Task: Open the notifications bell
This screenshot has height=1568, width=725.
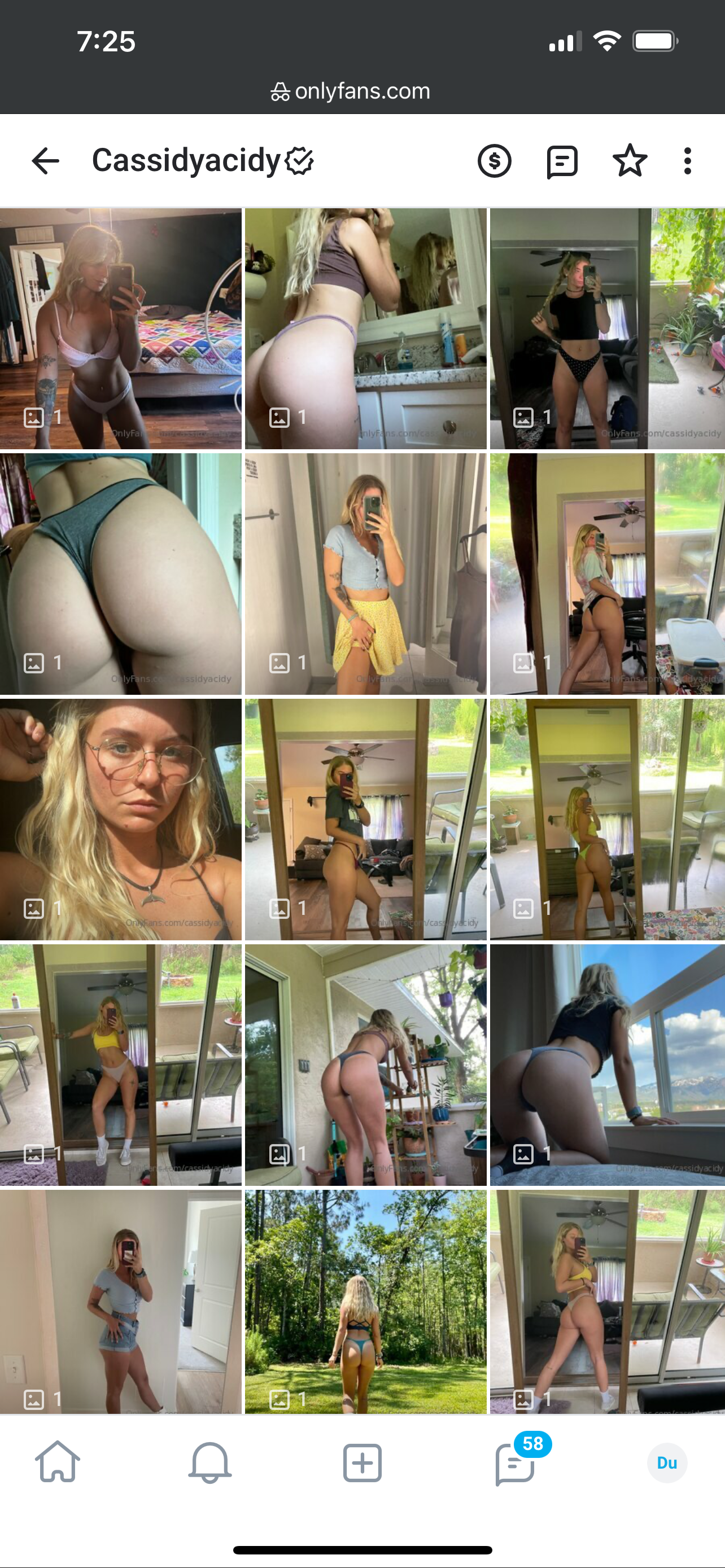Action: tap(210, 1462)
